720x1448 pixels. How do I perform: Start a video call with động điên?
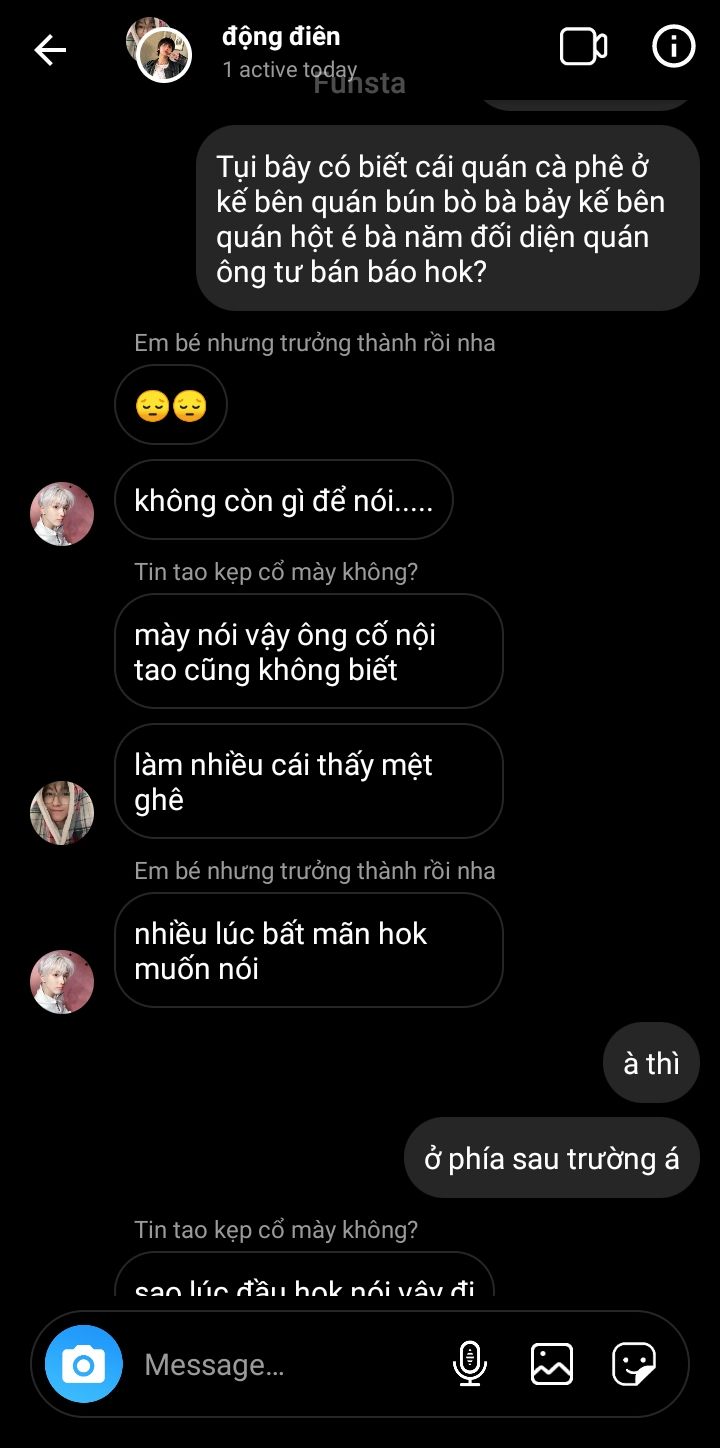point(584,47)
